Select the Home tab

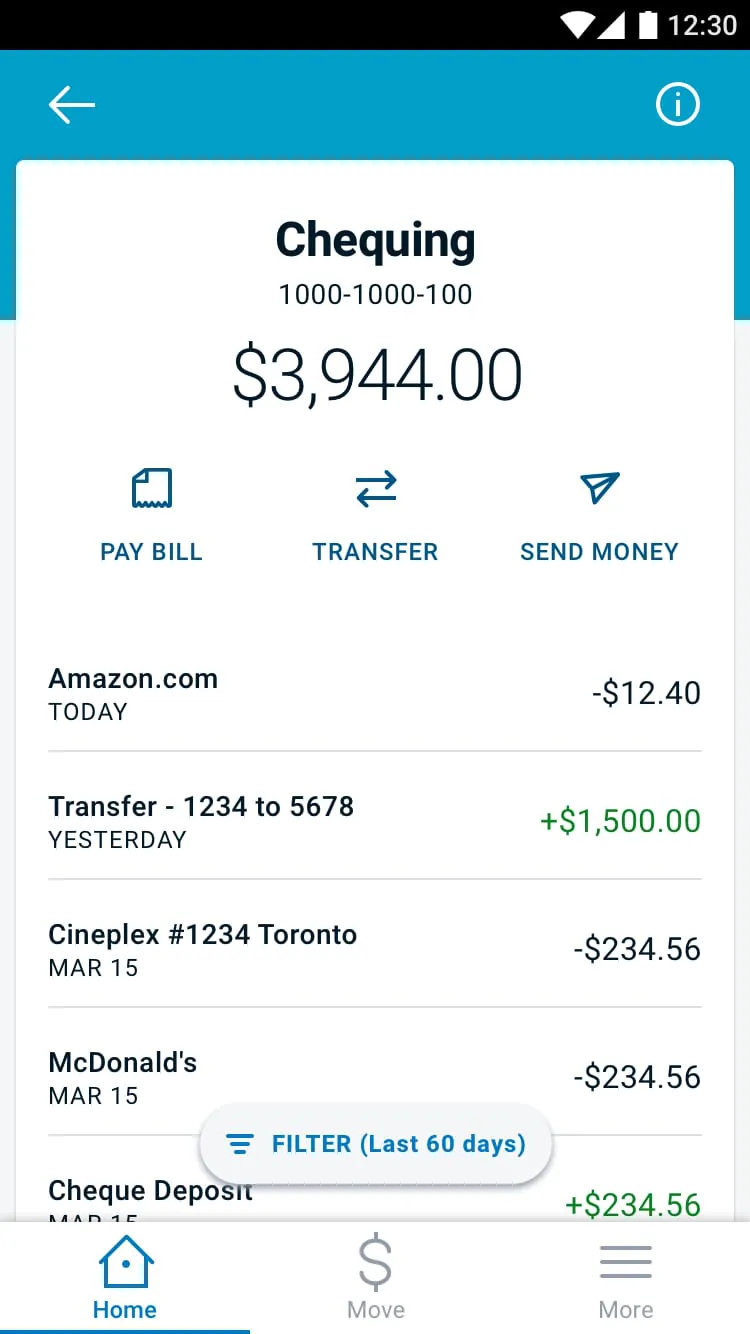click(125, 1280)
